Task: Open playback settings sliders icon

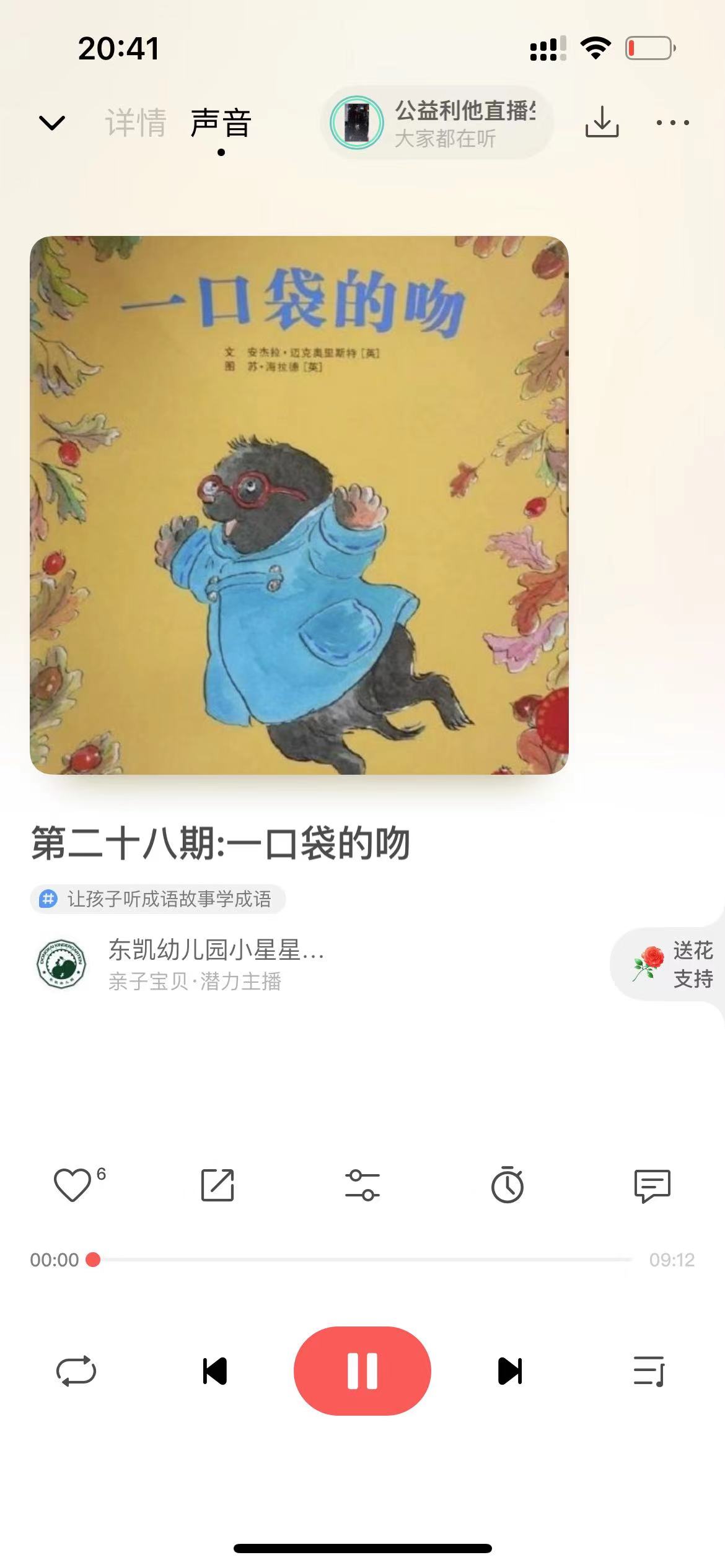Action: [x=362, y=1185]
